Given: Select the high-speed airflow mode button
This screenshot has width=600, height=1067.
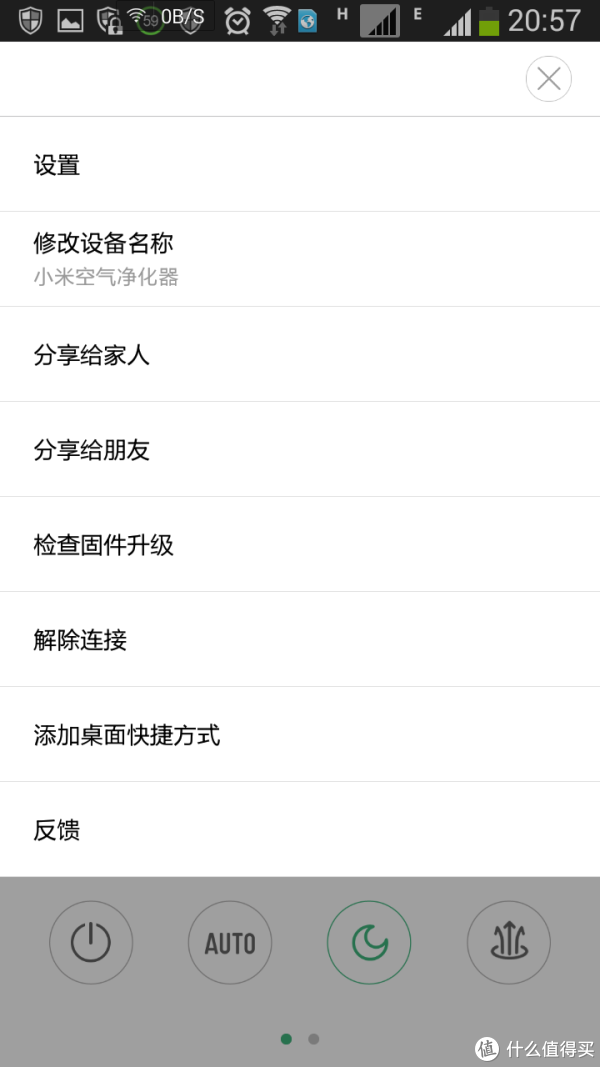Looking at the screenshot, I should pos(509,943).
